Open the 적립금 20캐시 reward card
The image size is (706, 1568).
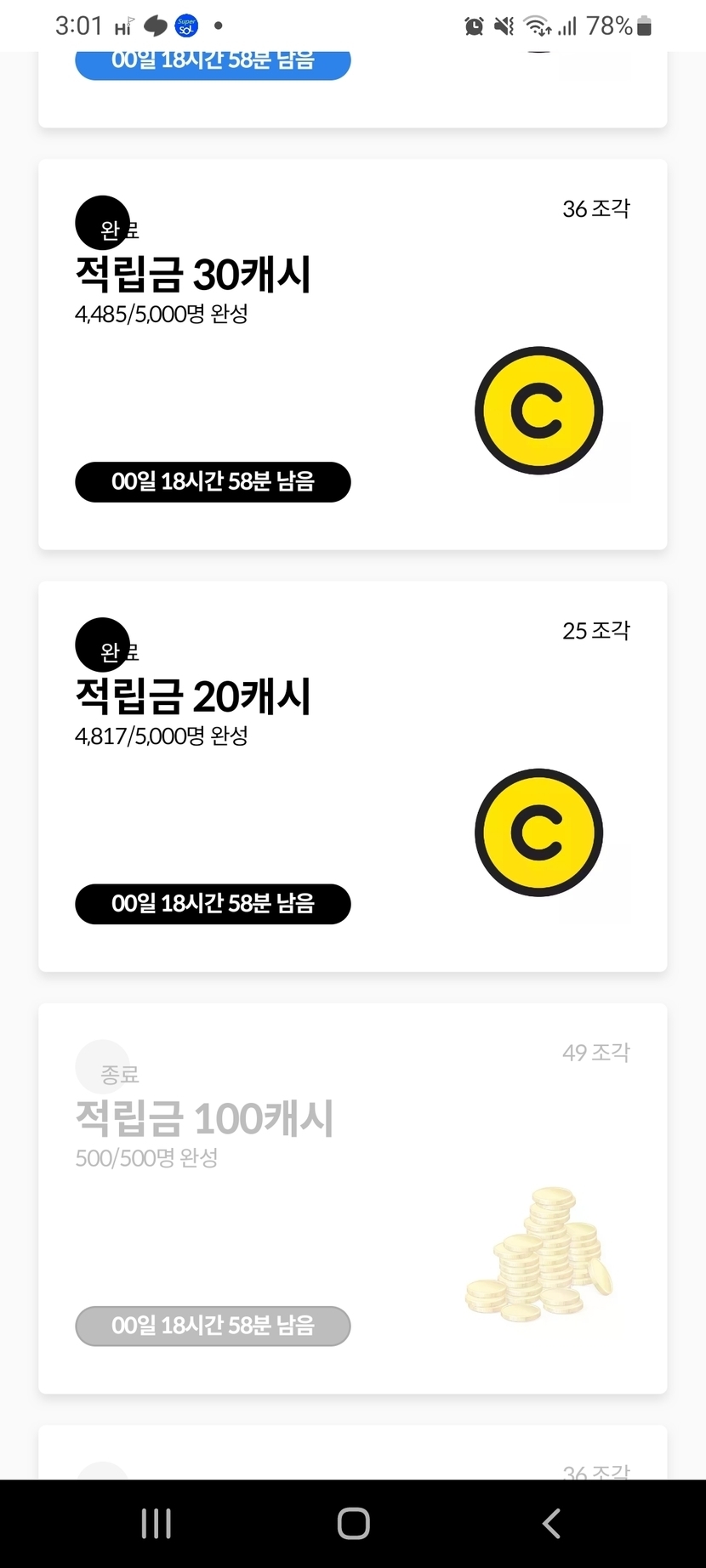(352, 775)
